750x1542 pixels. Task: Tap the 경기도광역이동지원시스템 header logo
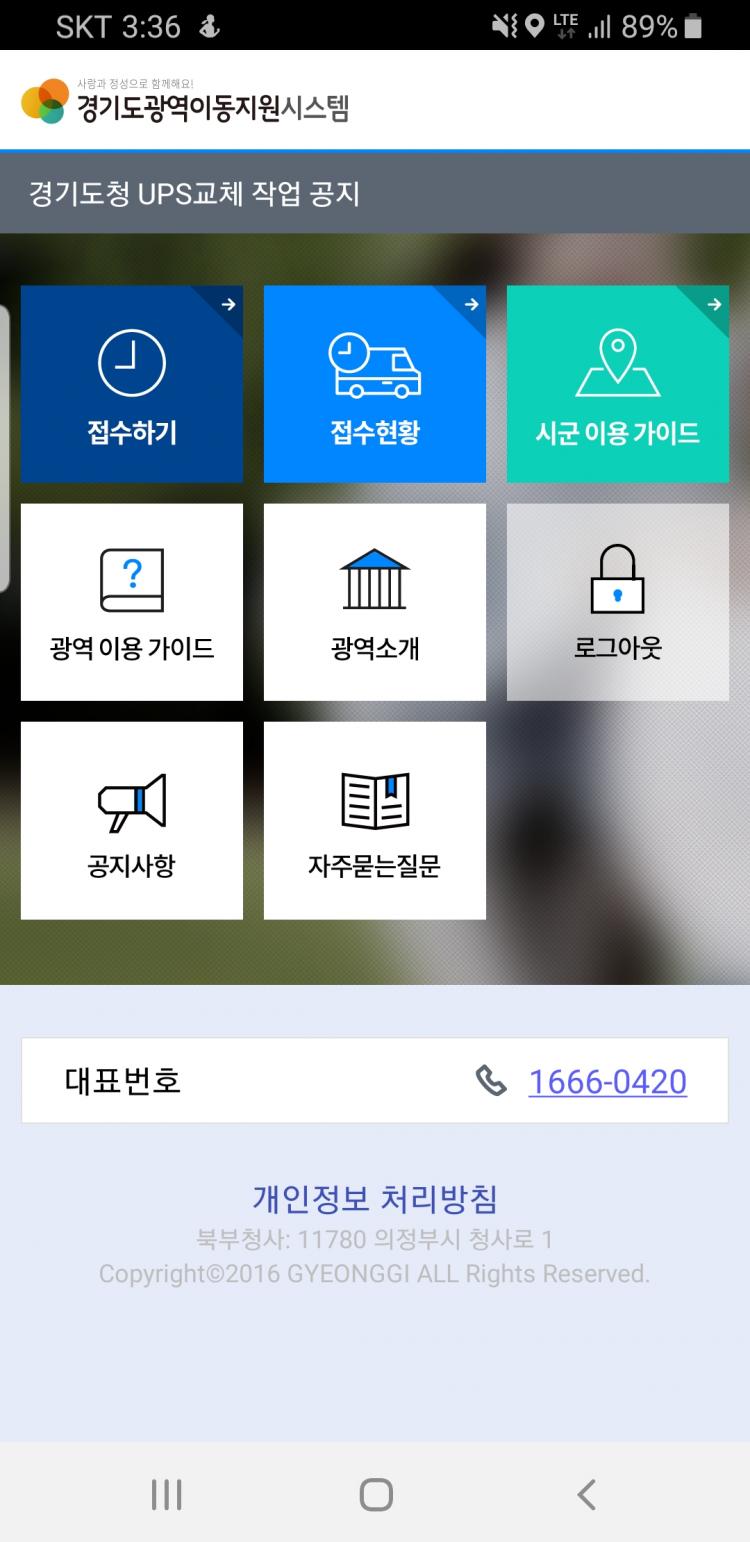(185, 102)
